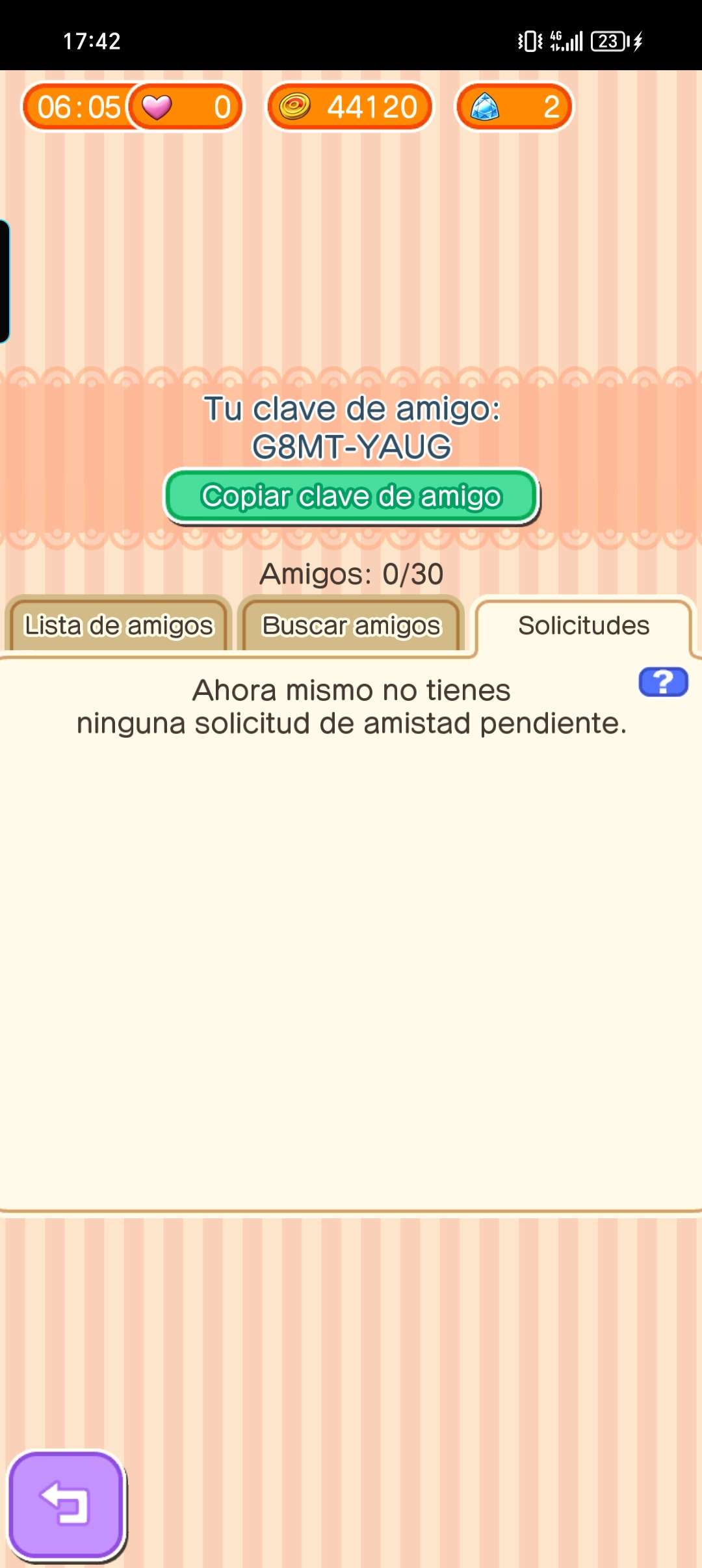Image resolution: width=702 pixels, height=1568 pixels.
Task: Switch to Lista de amigos tab
Action: pos(118,625)
